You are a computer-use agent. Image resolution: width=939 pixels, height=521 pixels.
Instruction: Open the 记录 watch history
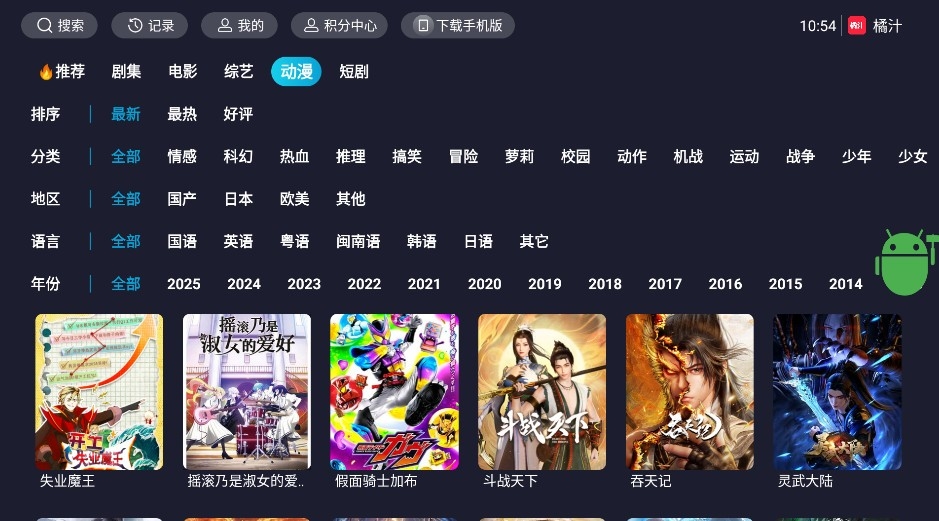coord(150,26)
